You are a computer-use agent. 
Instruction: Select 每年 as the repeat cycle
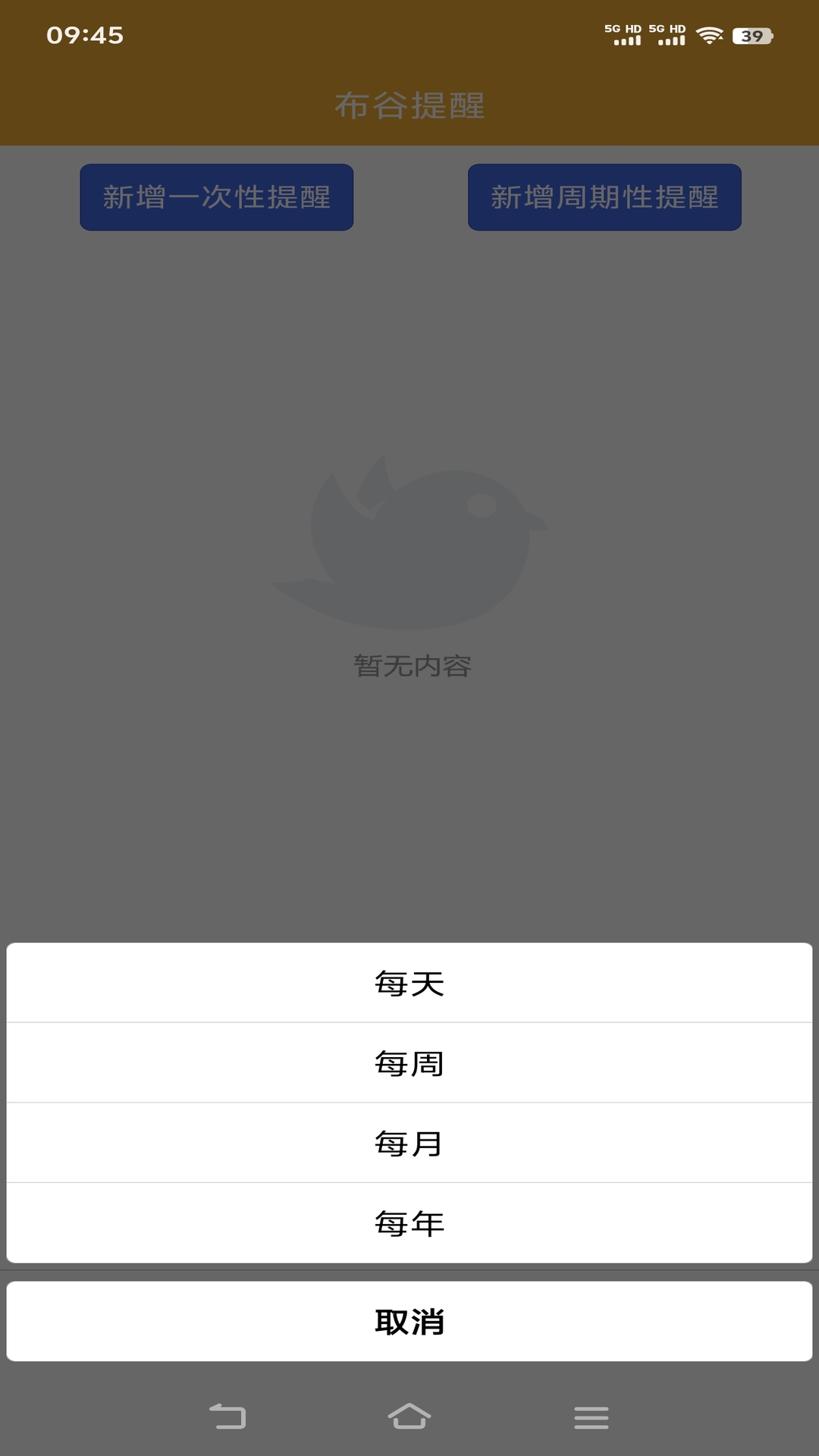409,1223
